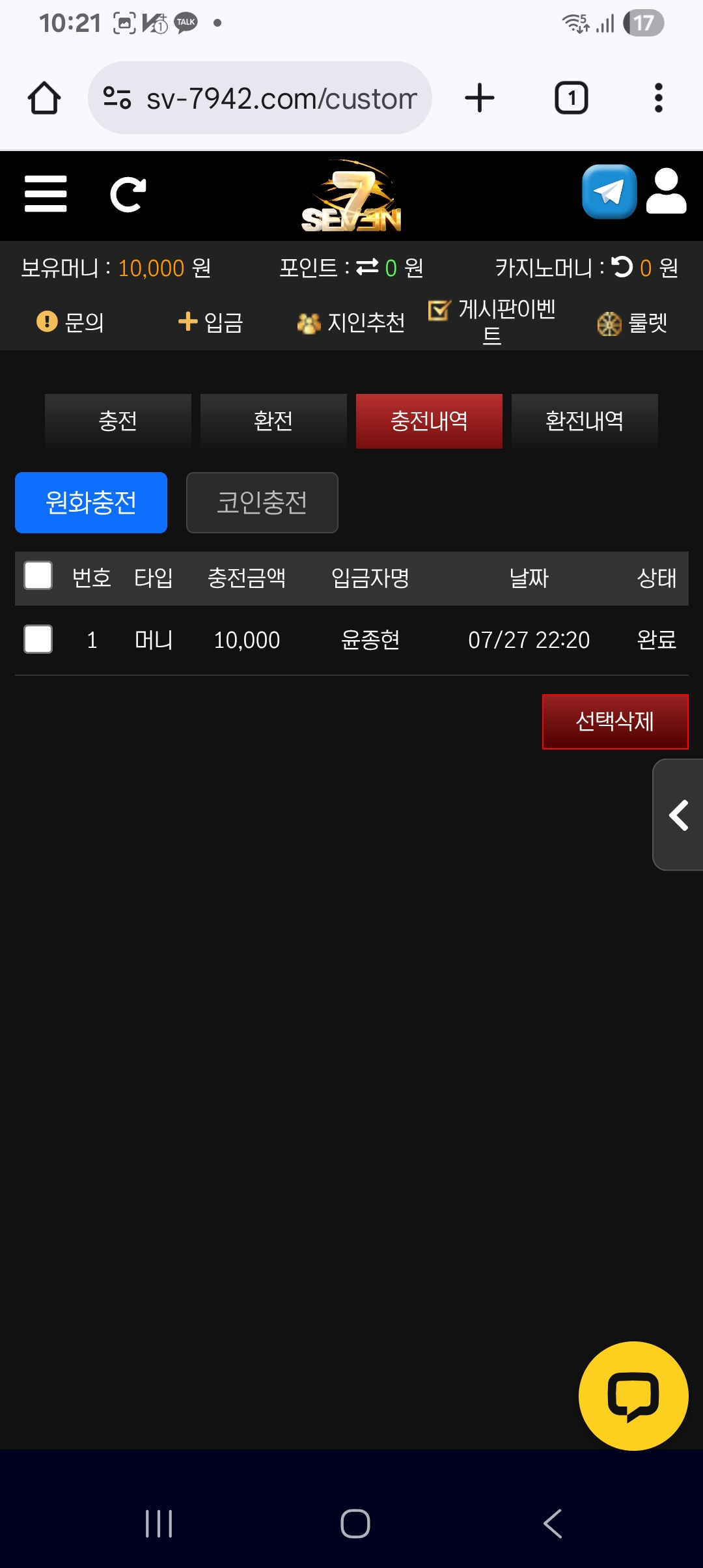Open the yellow live chat bubble
This screenshot has width=703, height=1568.
(633, 1395)
